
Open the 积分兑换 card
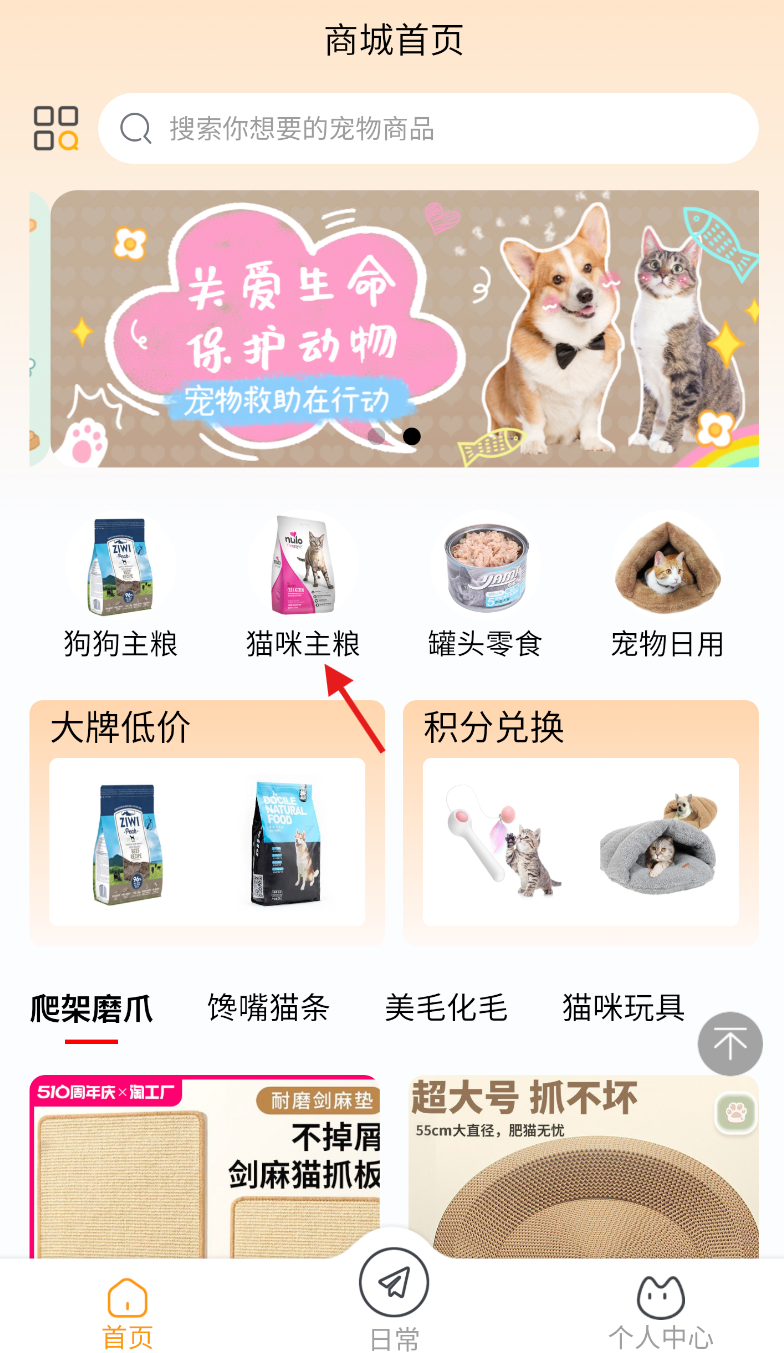pyautogui.click(x=580, y=822)
